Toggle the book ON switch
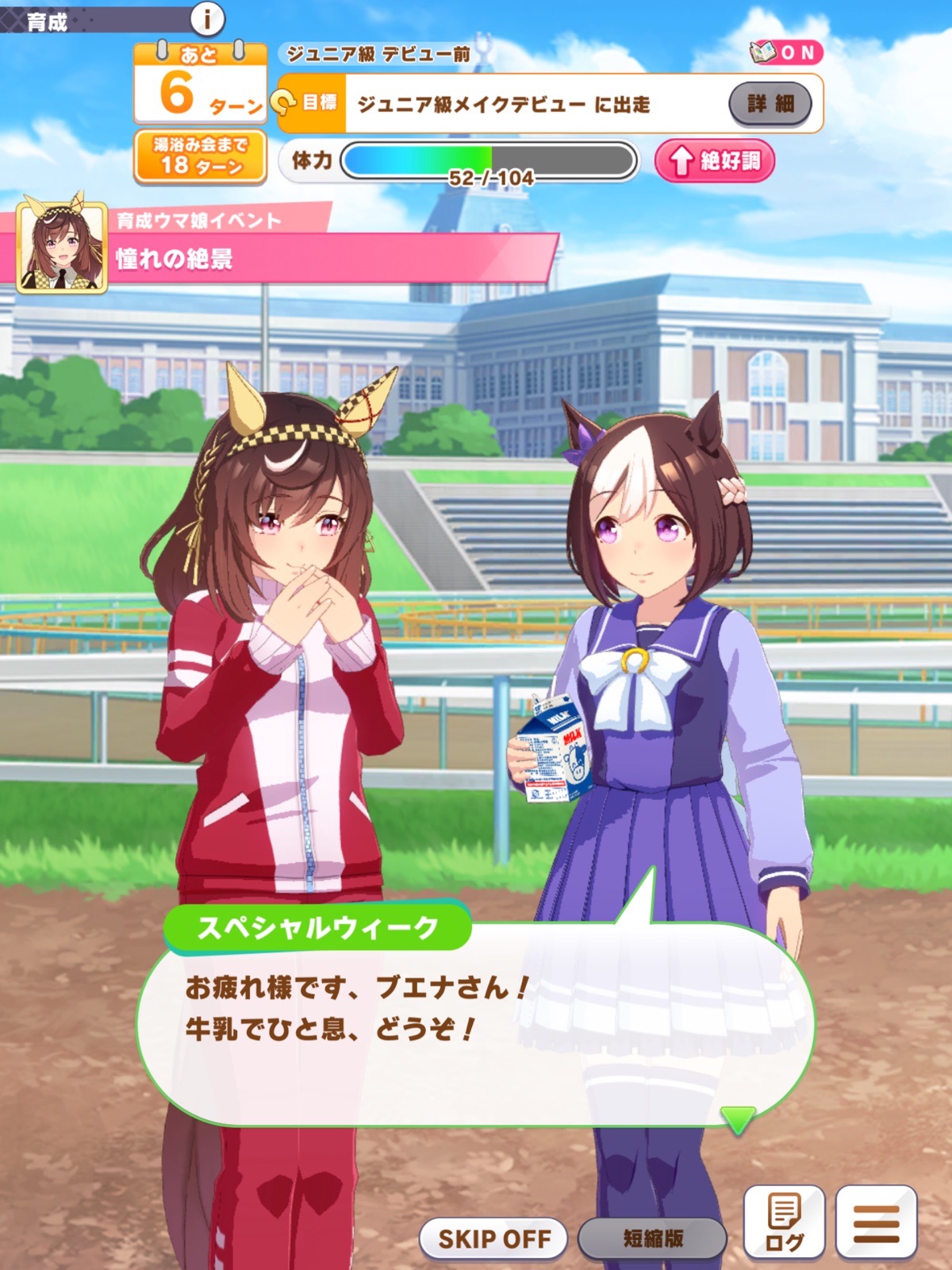This screenshot has height=1270, width=952. pos(785,52)
